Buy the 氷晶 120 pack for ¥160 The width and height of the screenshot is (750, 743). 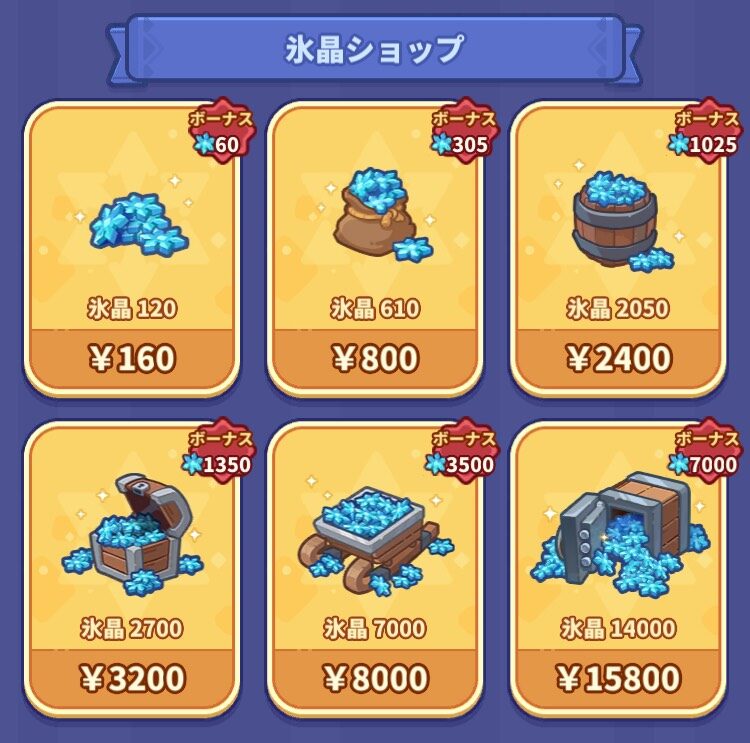(131, 357)
